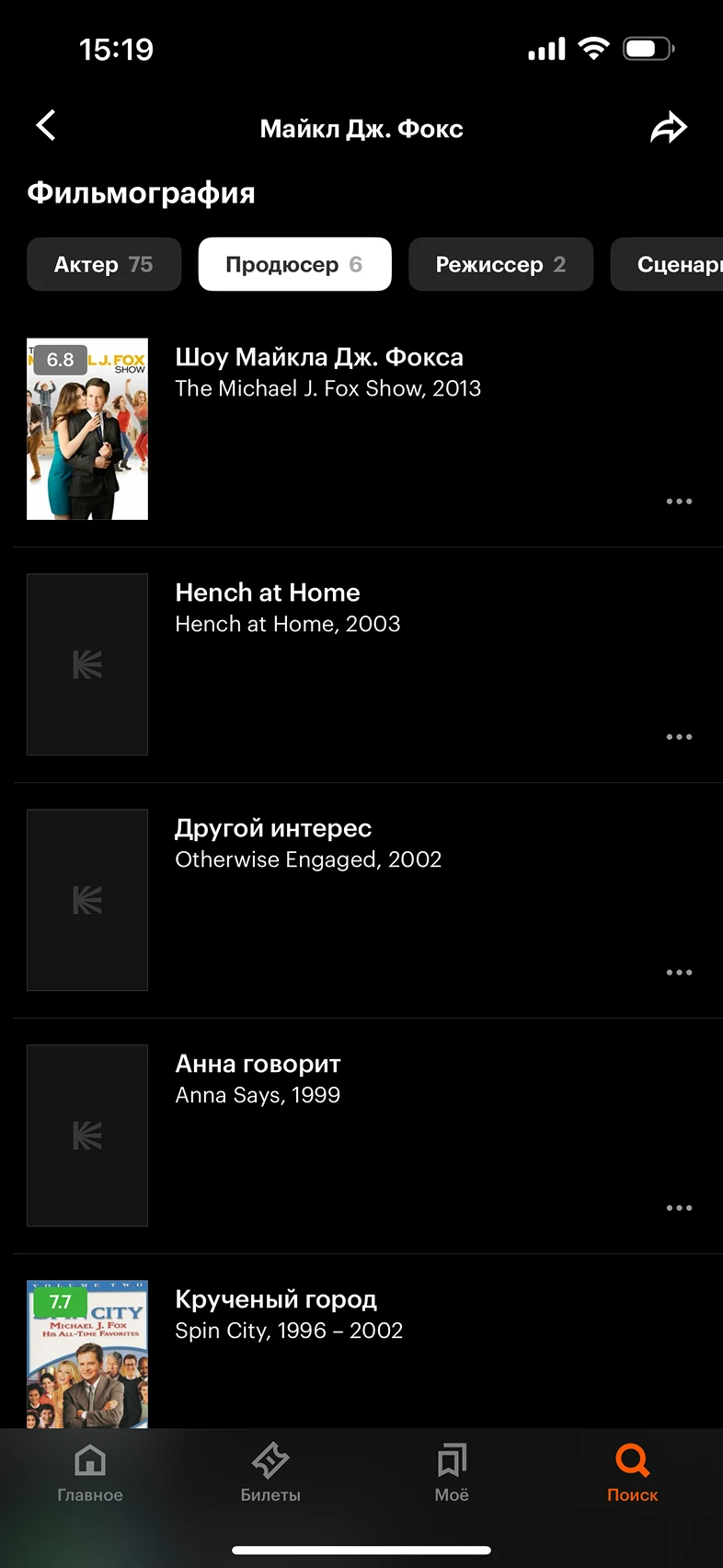Share Майкл Дж. Фокс page
Image resolution: width=723 pixels, height=1568 pixels.
point(669,128)
